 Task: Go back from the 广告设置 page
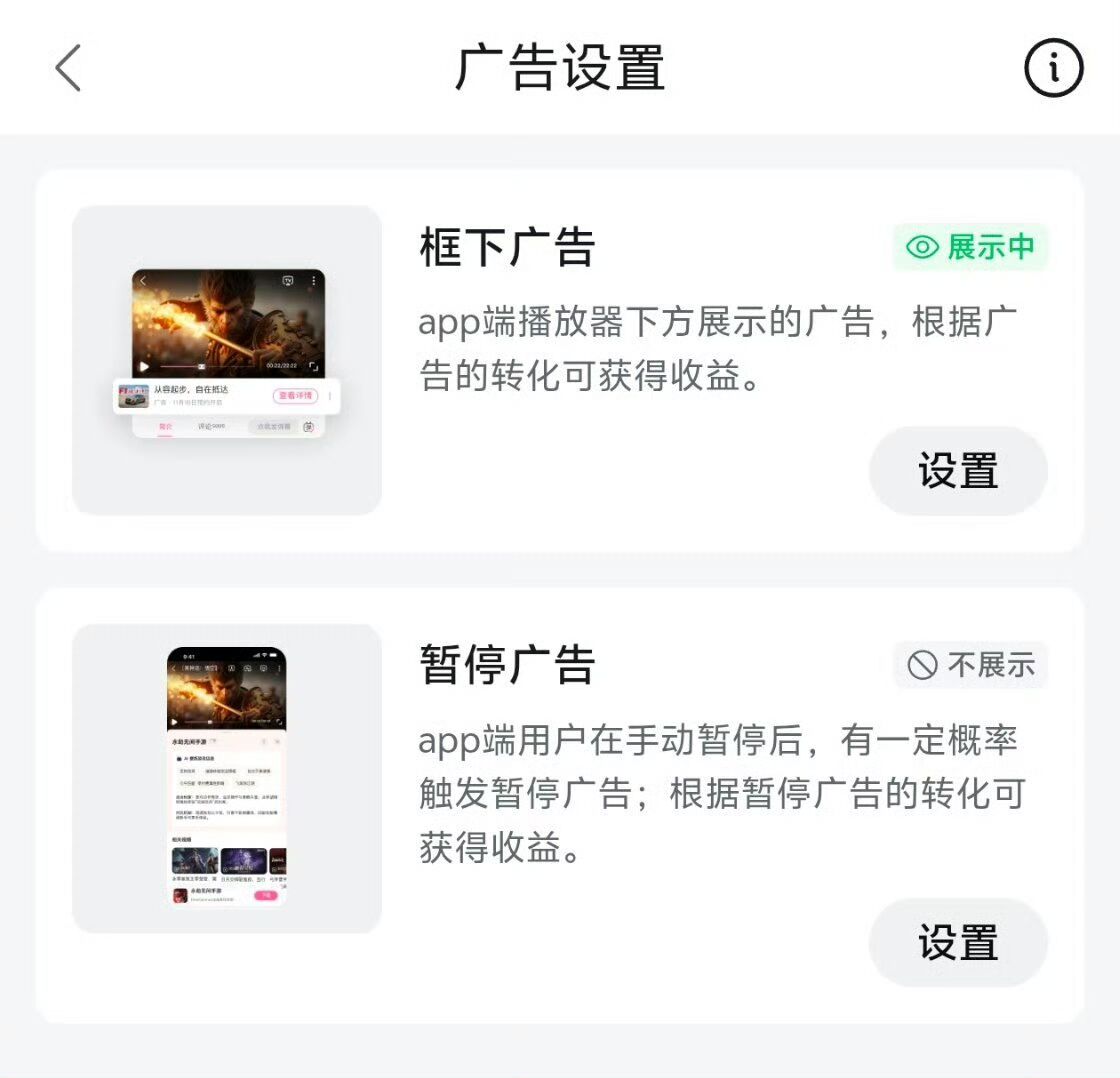69,68
